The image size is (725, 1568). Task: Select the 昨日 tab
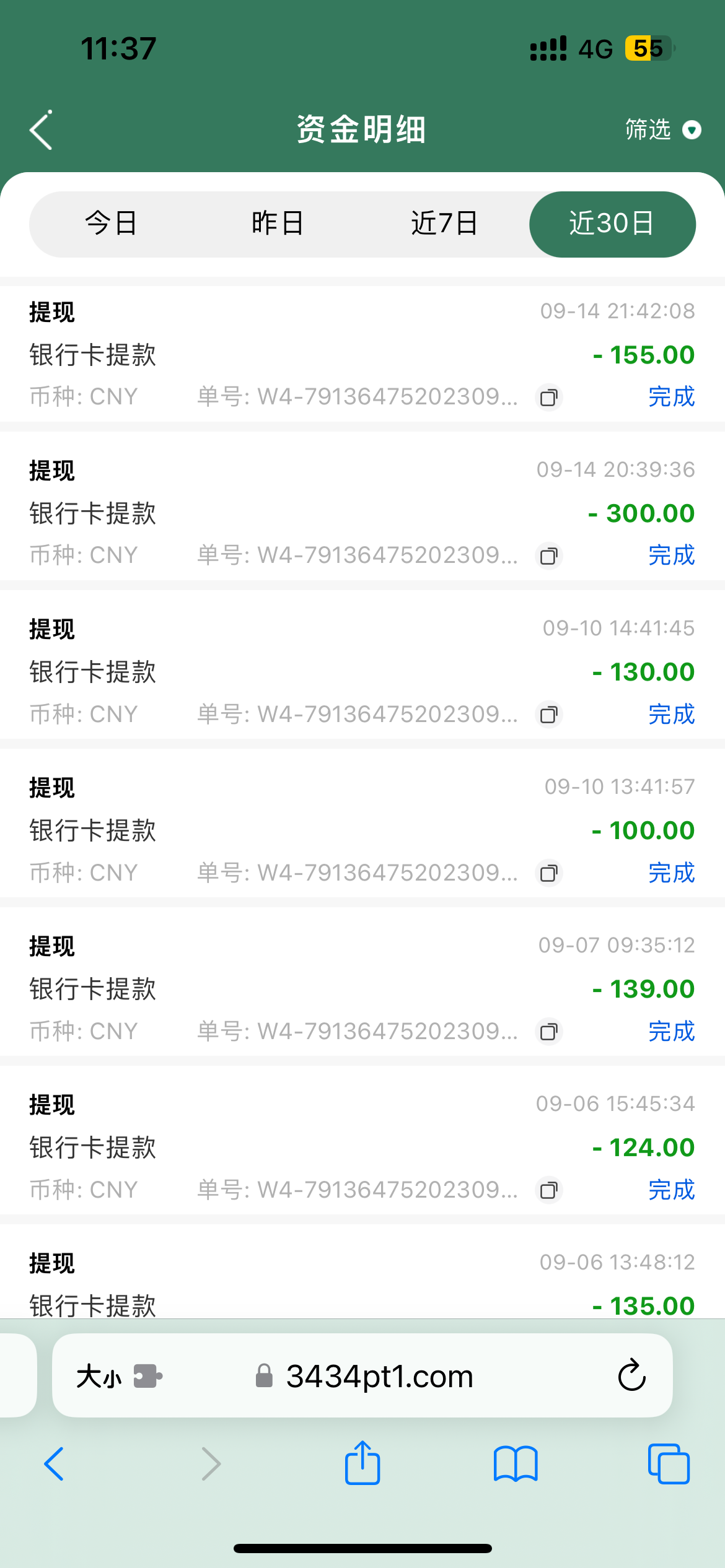(278, 224)
